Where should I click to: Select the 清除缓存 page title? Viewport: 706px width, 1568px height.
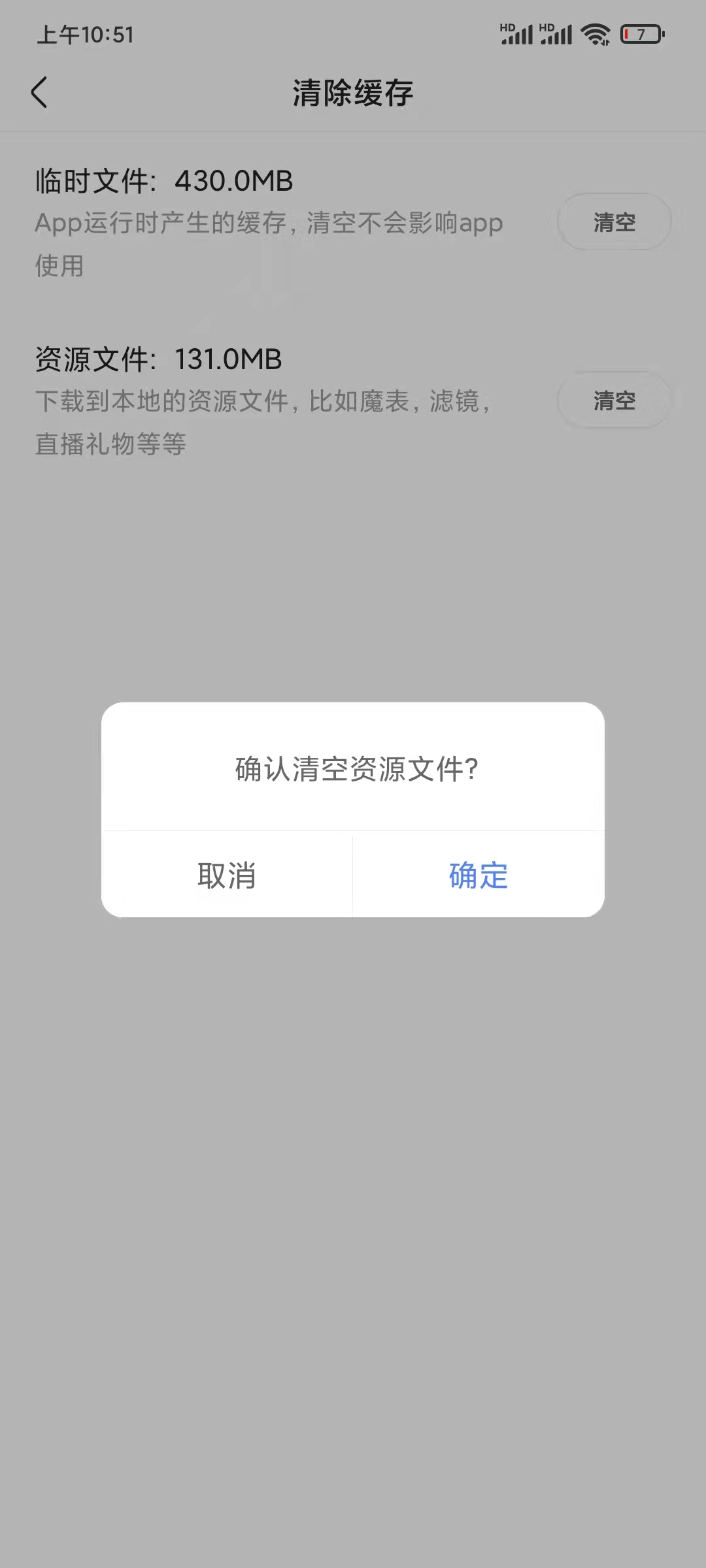tap(353, 92)
